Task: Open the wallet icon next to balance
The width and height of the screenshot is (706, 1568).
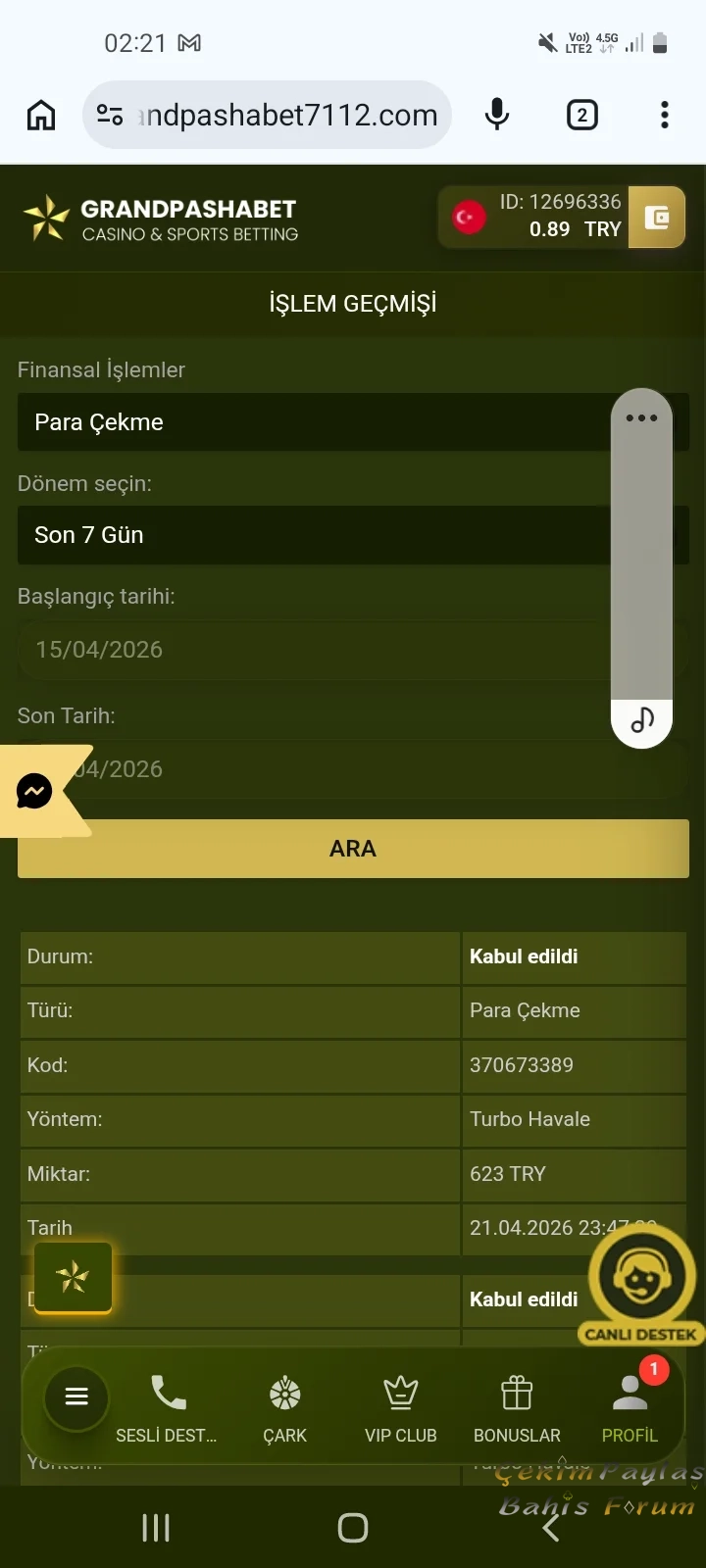Action: coord(656,217)
